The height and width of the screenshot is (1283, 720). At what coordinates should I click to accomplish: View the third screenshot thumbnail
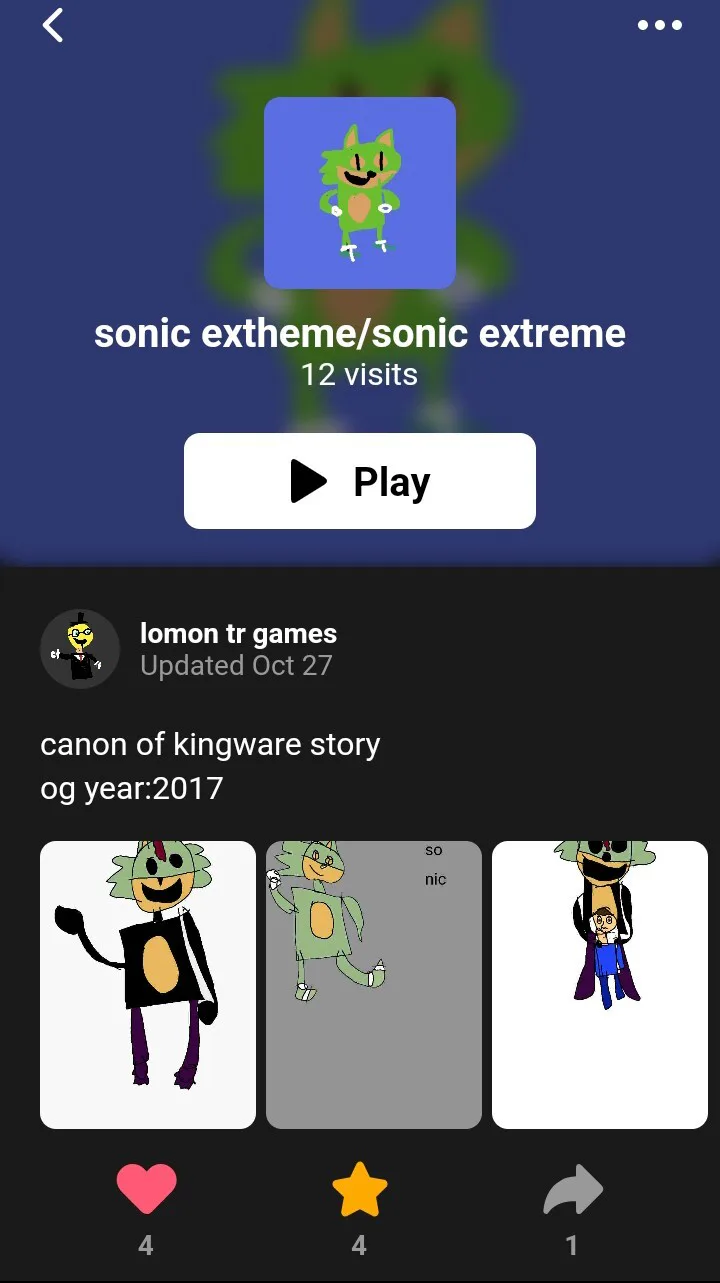(600, 985)
